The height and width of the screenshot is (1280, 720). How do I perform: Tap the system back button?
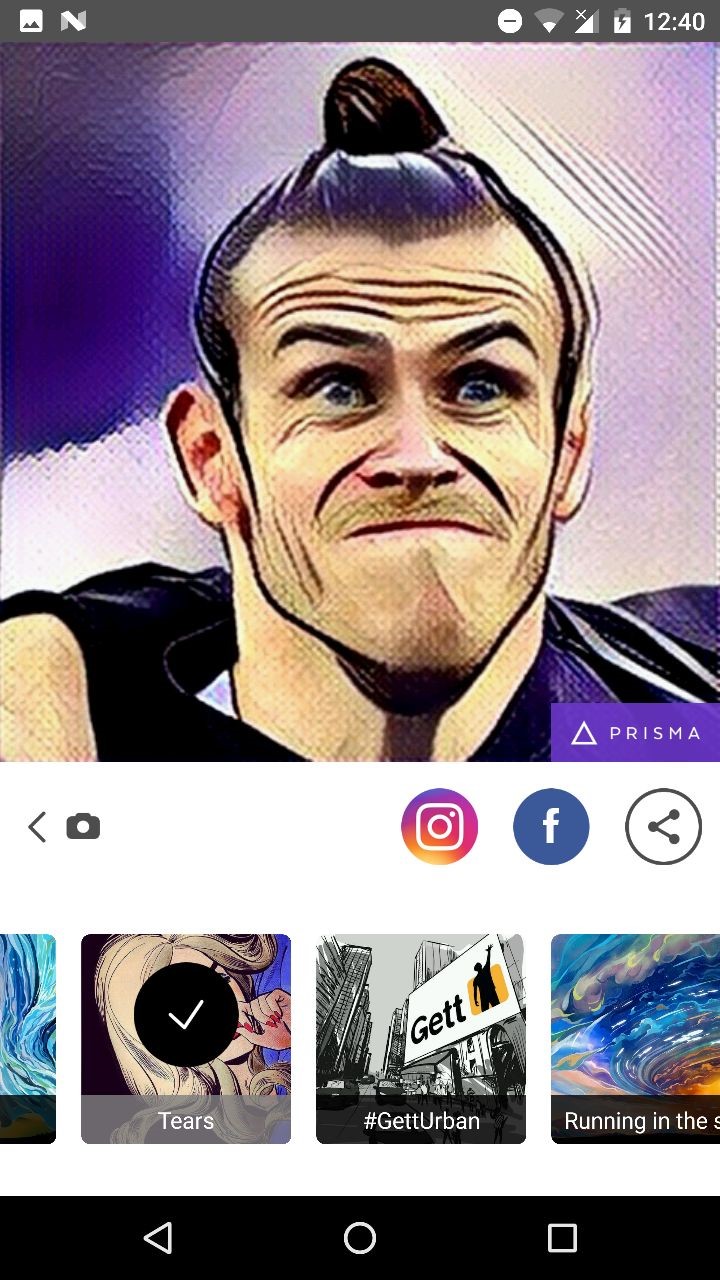(158, 1238)
